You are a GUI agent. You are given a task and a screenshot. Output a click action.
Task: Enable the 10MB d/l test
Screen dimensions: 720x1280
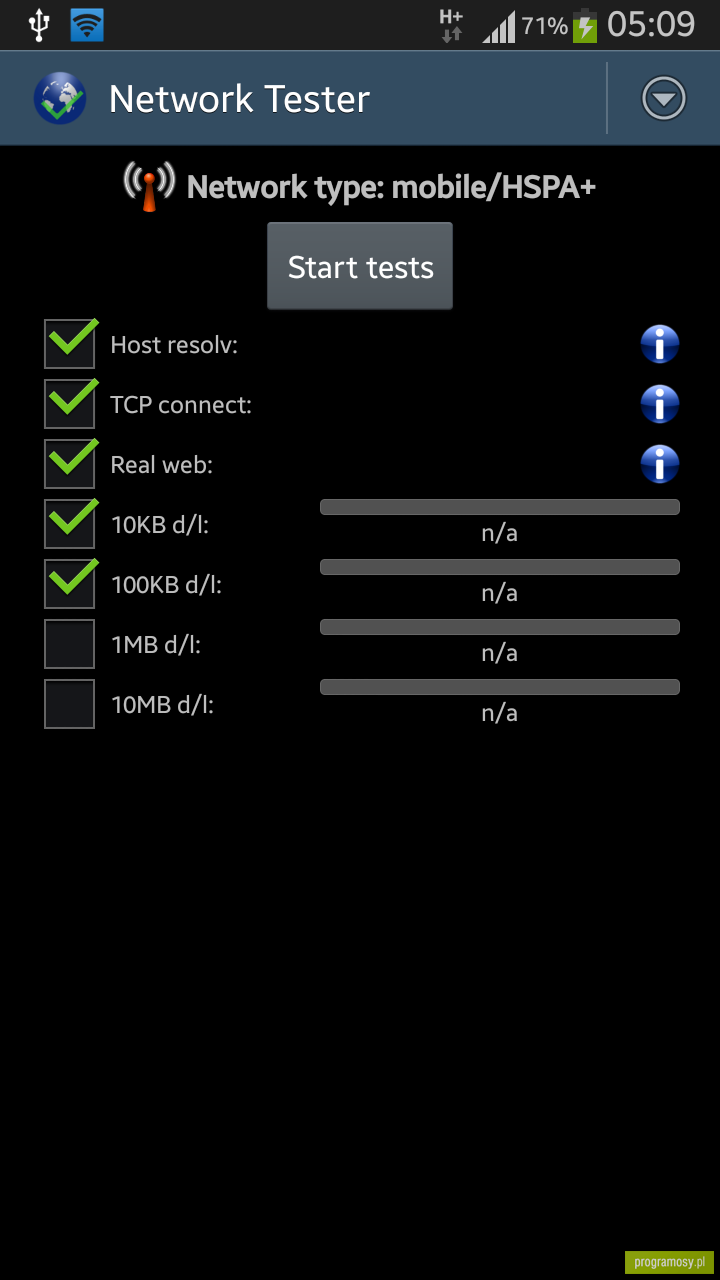[70, 704]
